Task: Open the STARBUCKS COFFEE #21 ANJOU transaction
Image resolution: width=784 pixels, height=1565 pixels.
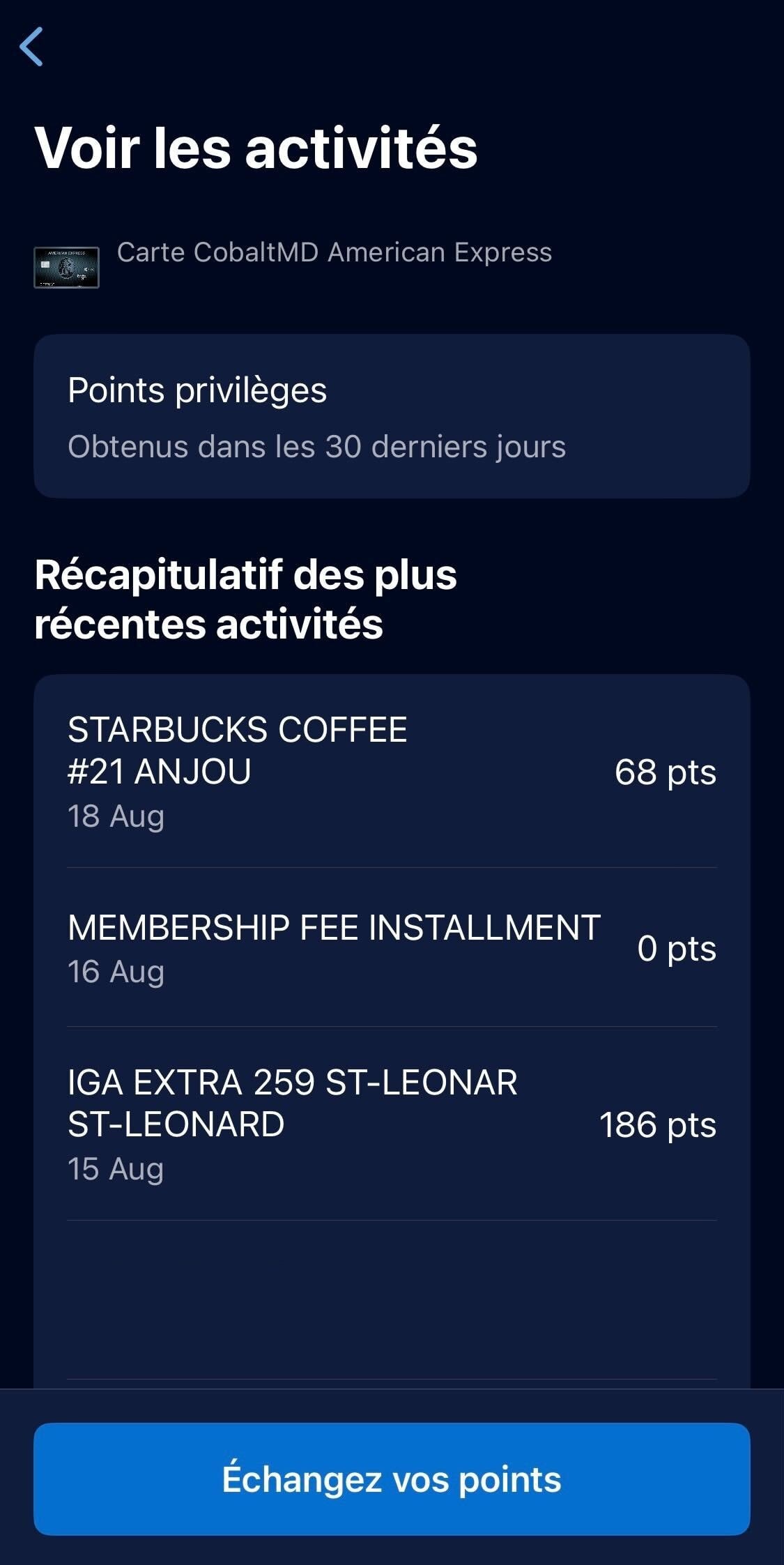Action: click(237, 751)
